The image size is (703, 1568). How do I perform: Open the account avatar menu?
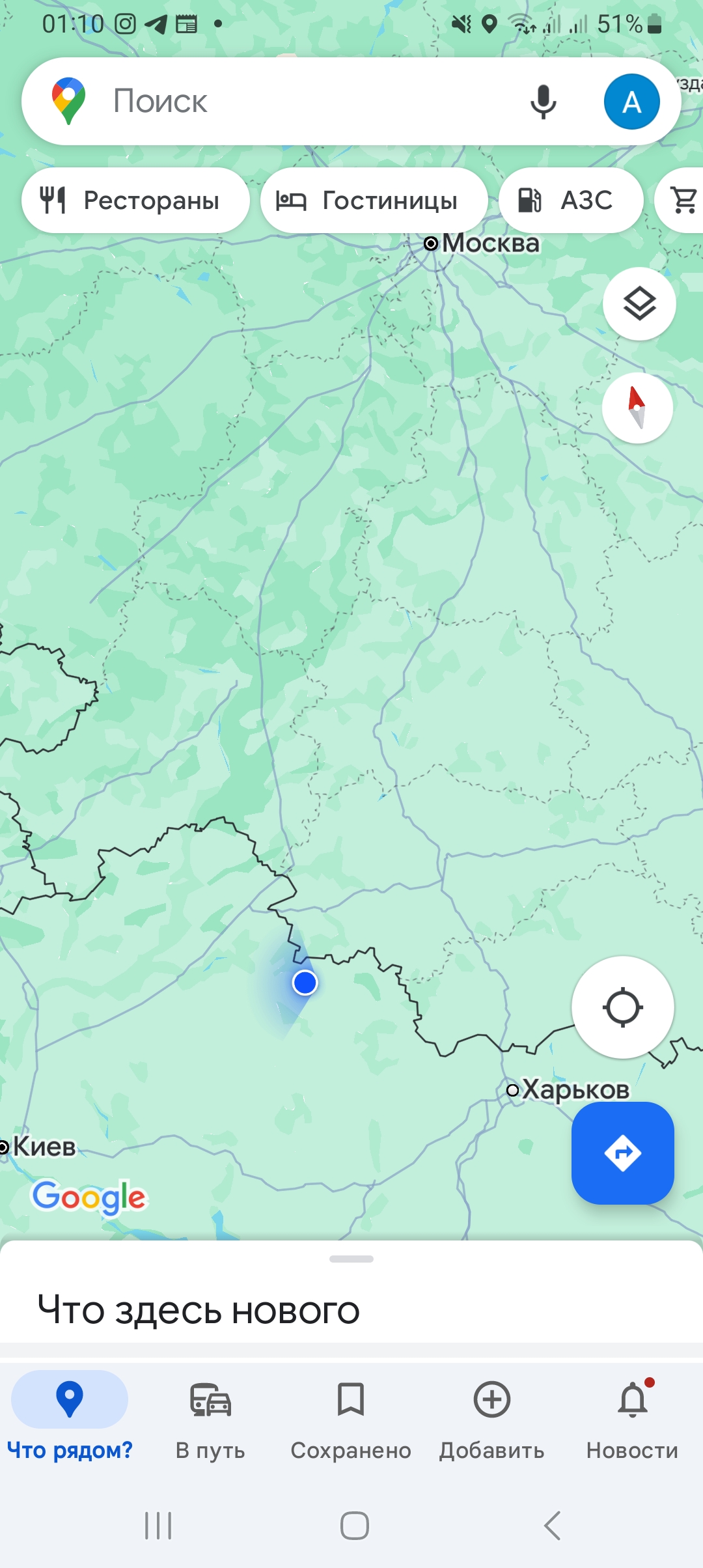click(631, 102)
